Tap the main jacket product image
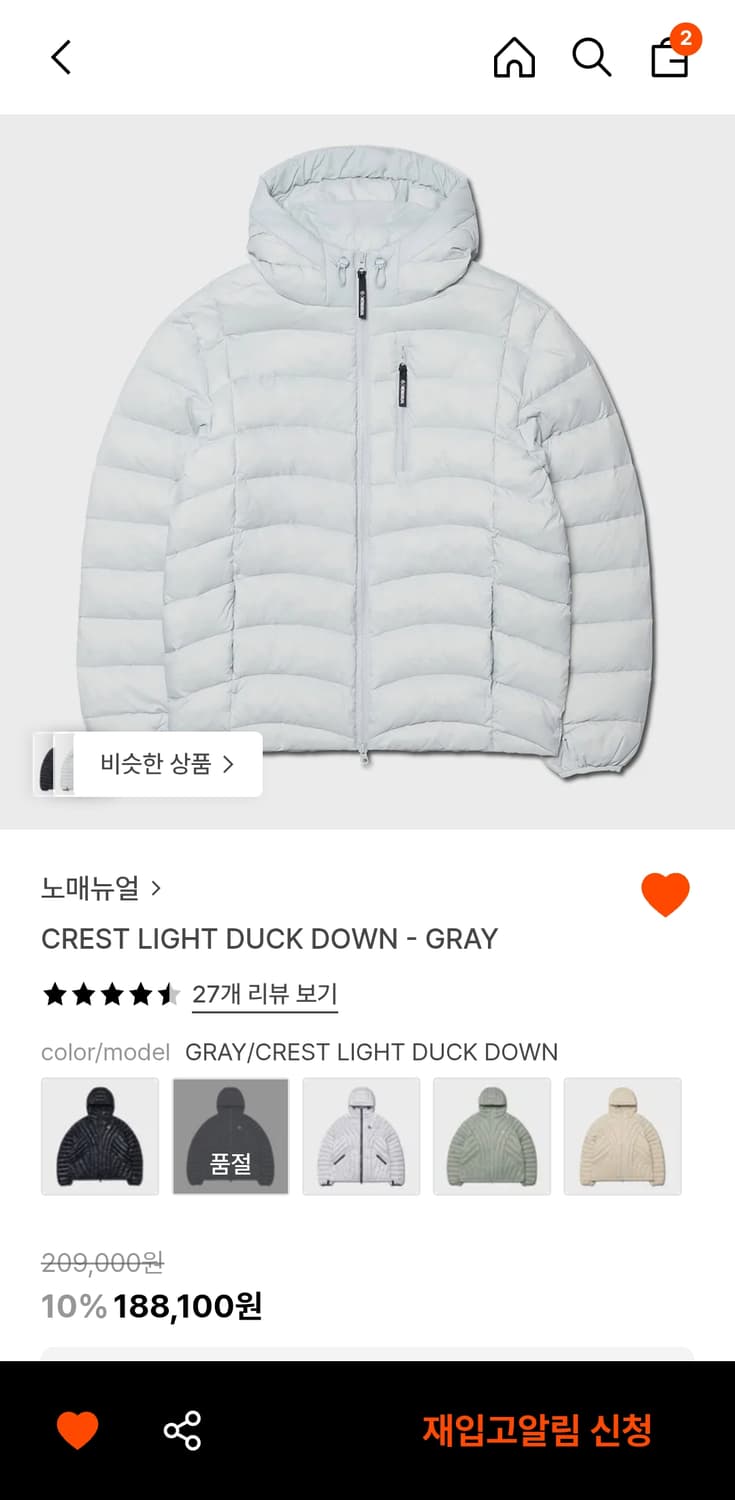735x1500 pixels. [367, 470]
